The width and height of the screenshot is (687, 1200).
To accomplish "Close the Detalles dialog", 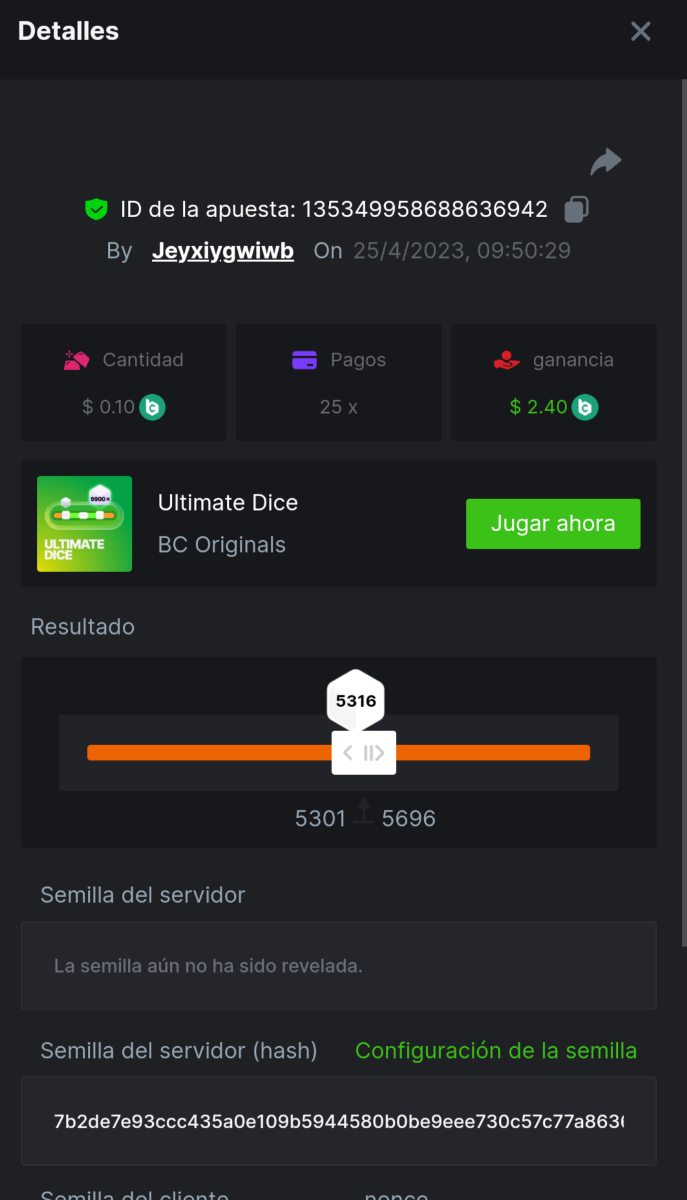I will [x=640, y=31].
